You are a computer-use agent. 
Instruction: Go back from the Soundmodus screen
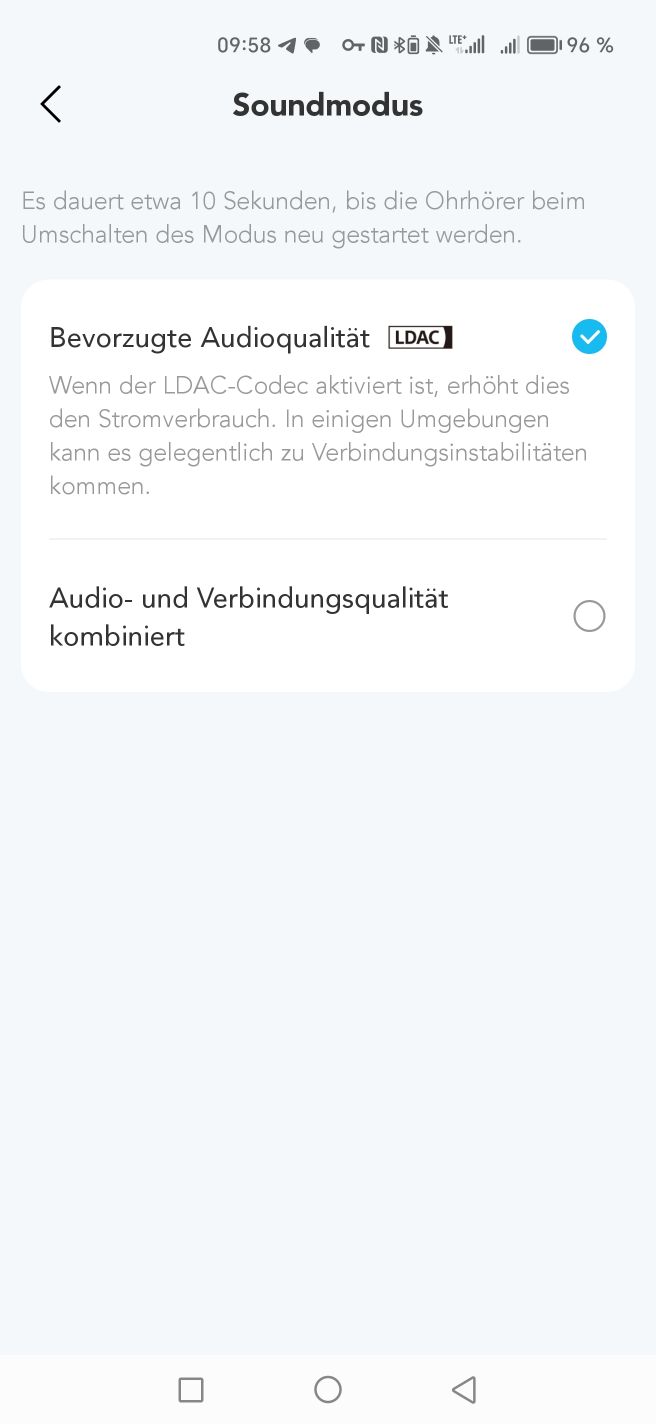click(x=51, y=104)
